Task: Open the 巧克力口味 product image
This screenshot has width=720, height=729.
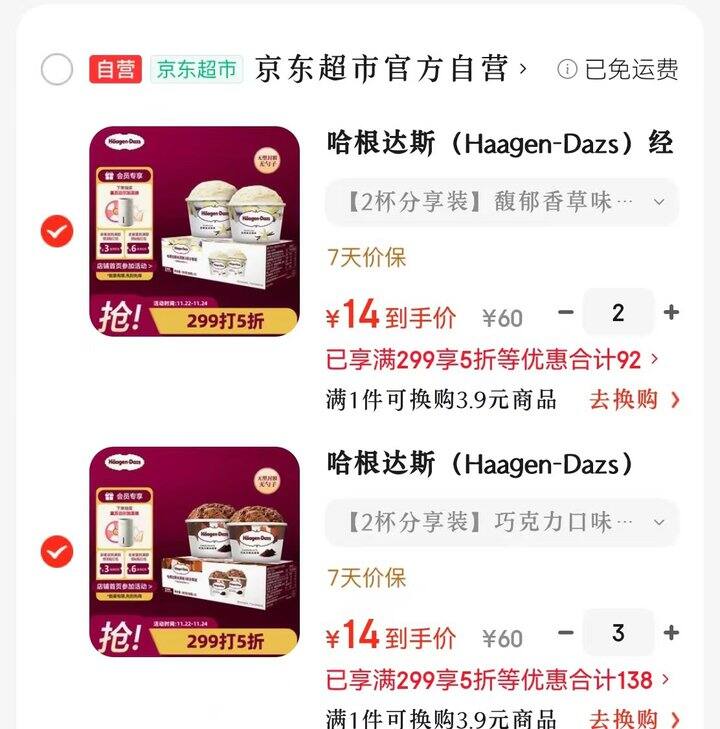Action: 194,551
